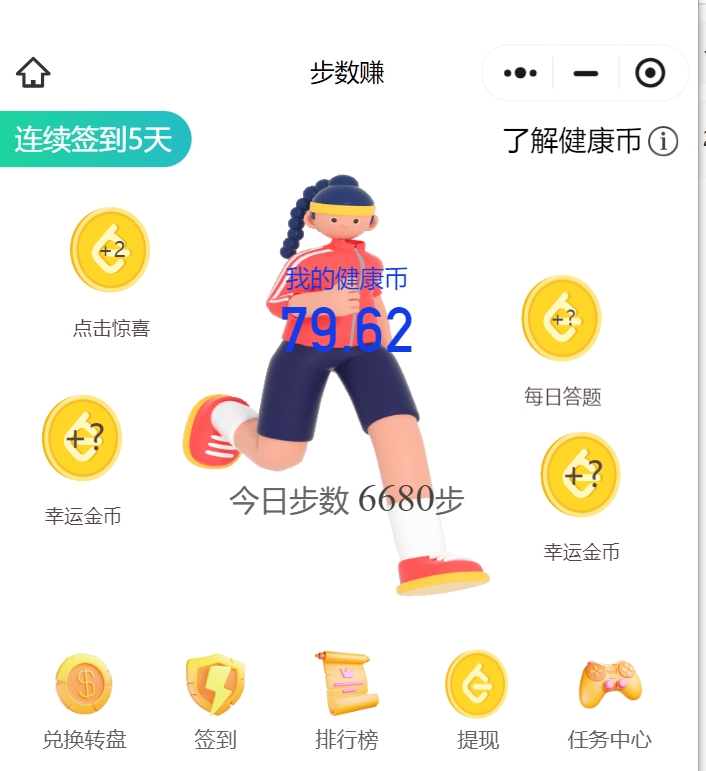Close the mini program via circle icon
706x771 pixels.
click(650, 73)
